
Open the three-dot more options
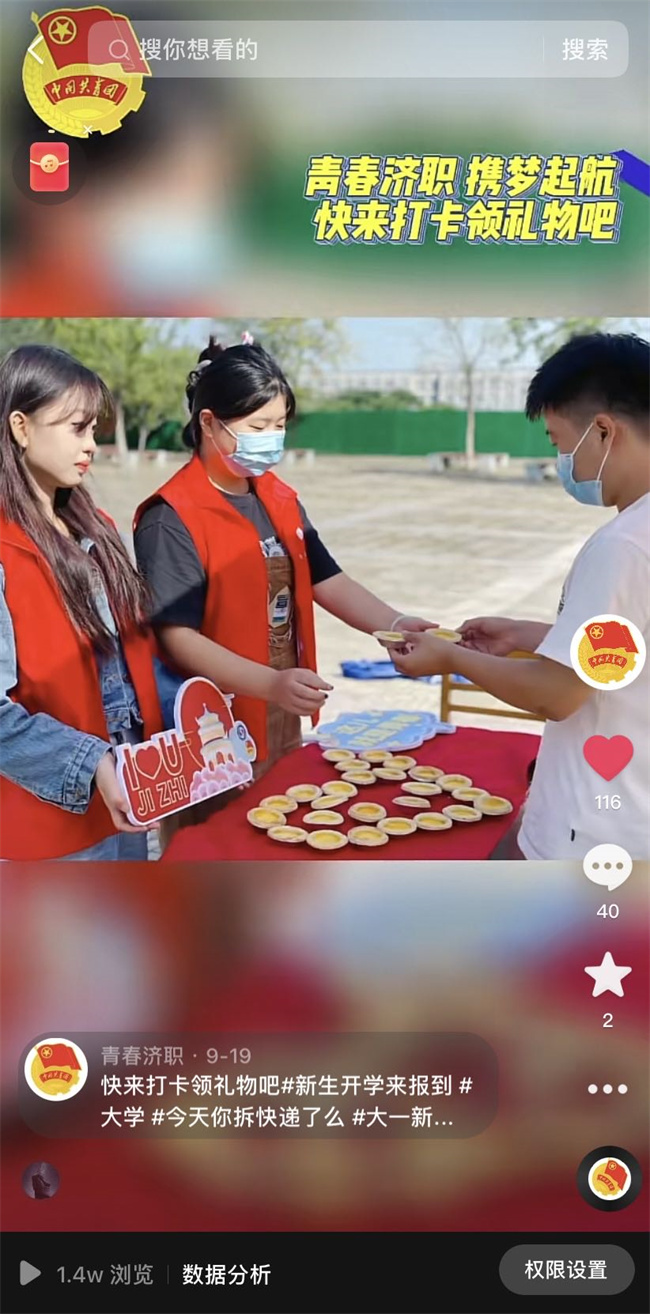608,1089
